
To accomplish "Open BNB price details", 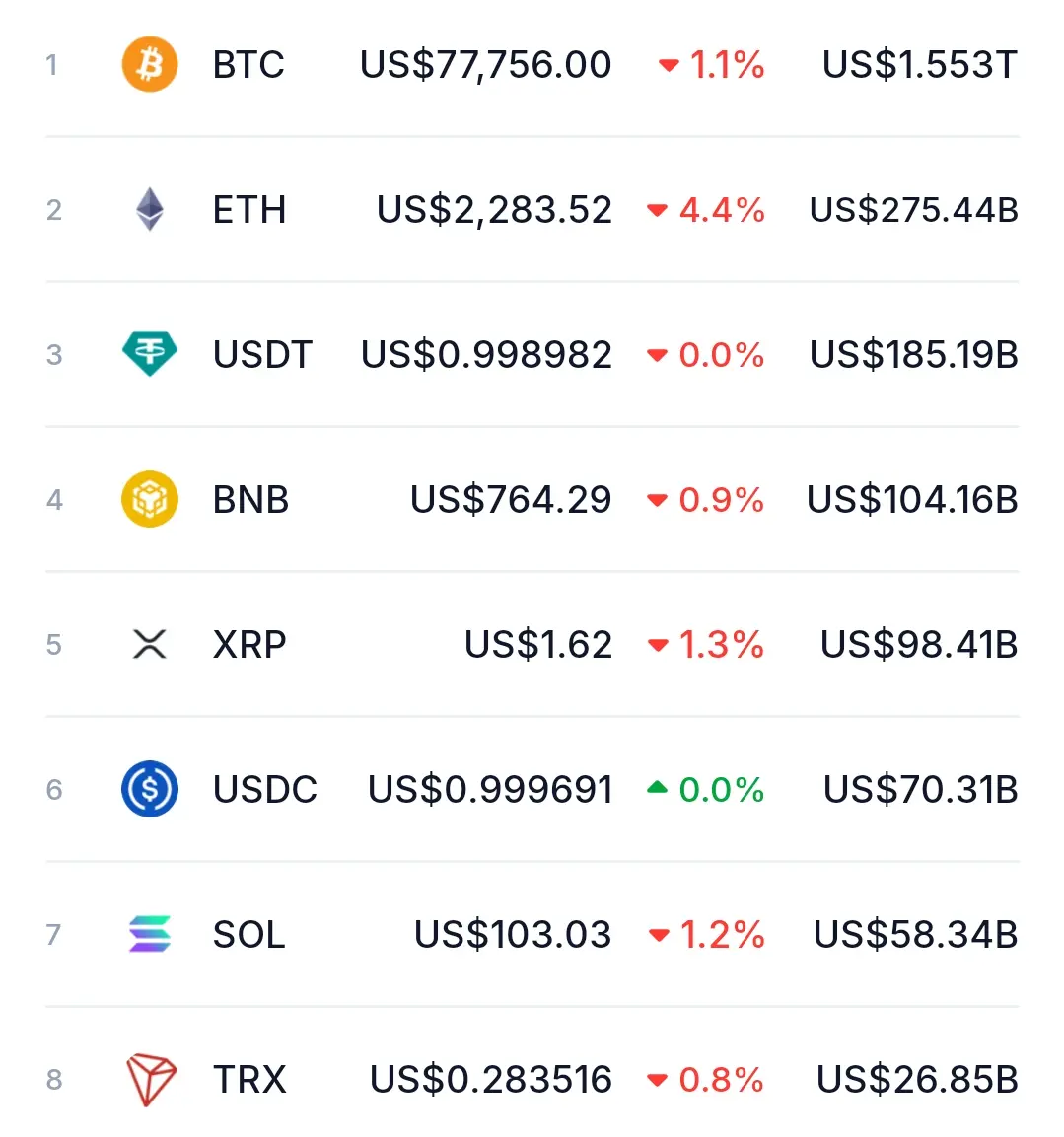I will [250, 500].
